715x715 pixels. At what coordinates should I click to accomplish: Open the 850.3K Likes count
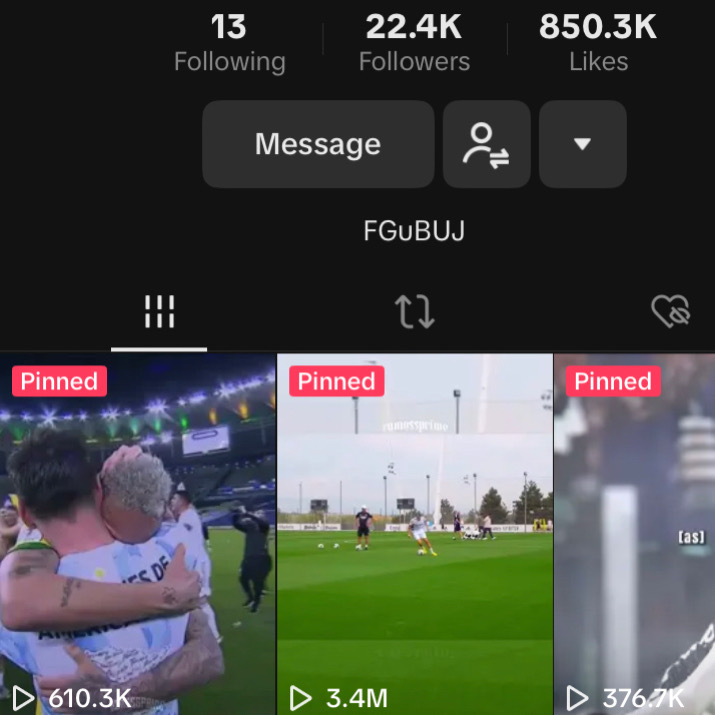pos(598,44)
